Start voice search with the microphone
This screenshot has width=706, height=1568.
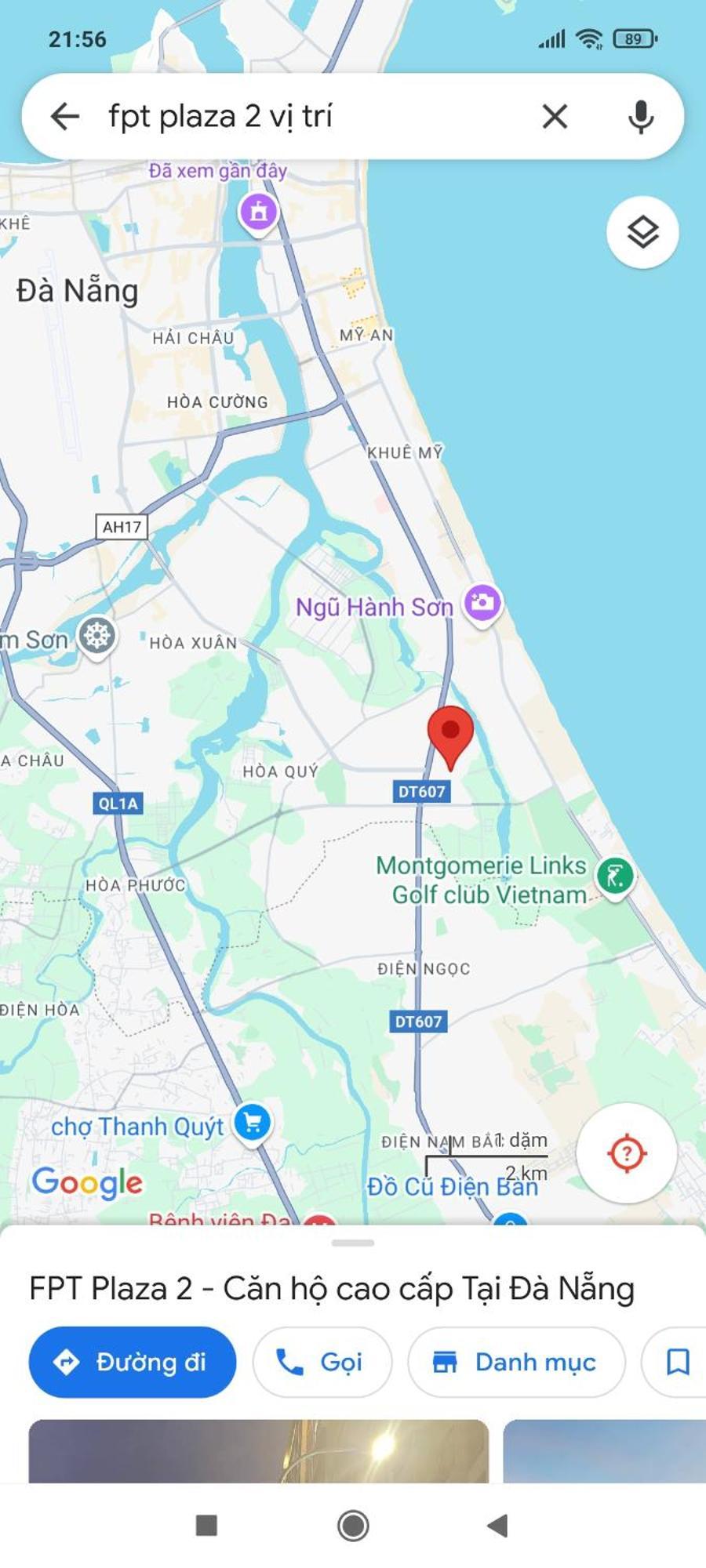tap(641, 117)
